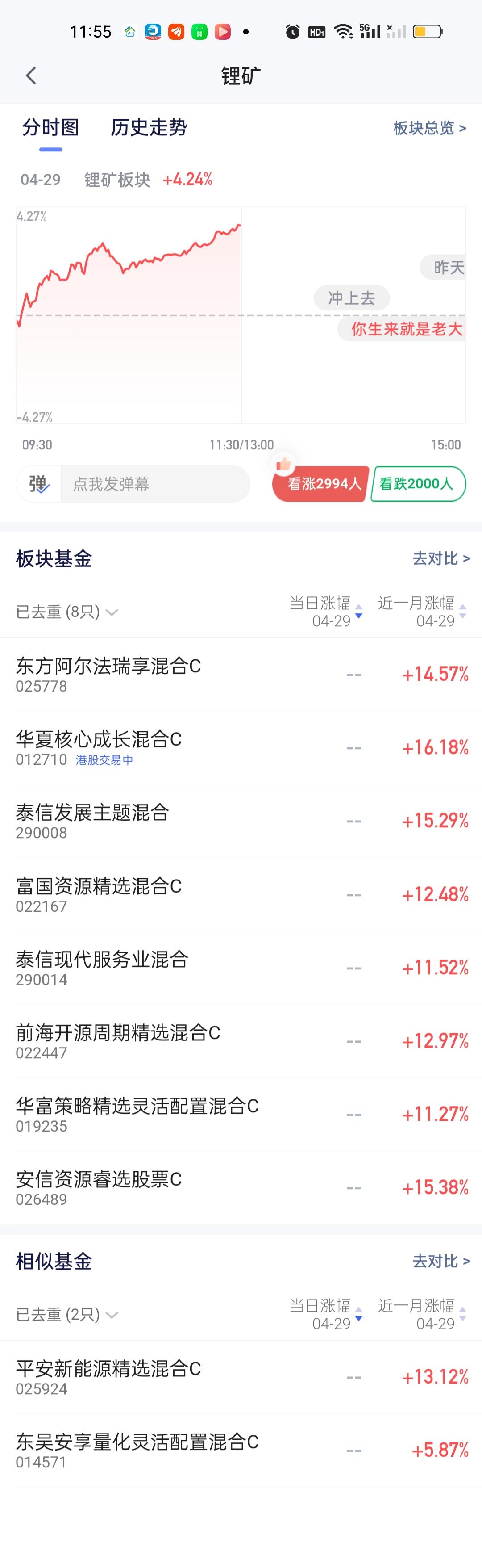Expand the 已去重 (8只) dropdown

[67, 612]
